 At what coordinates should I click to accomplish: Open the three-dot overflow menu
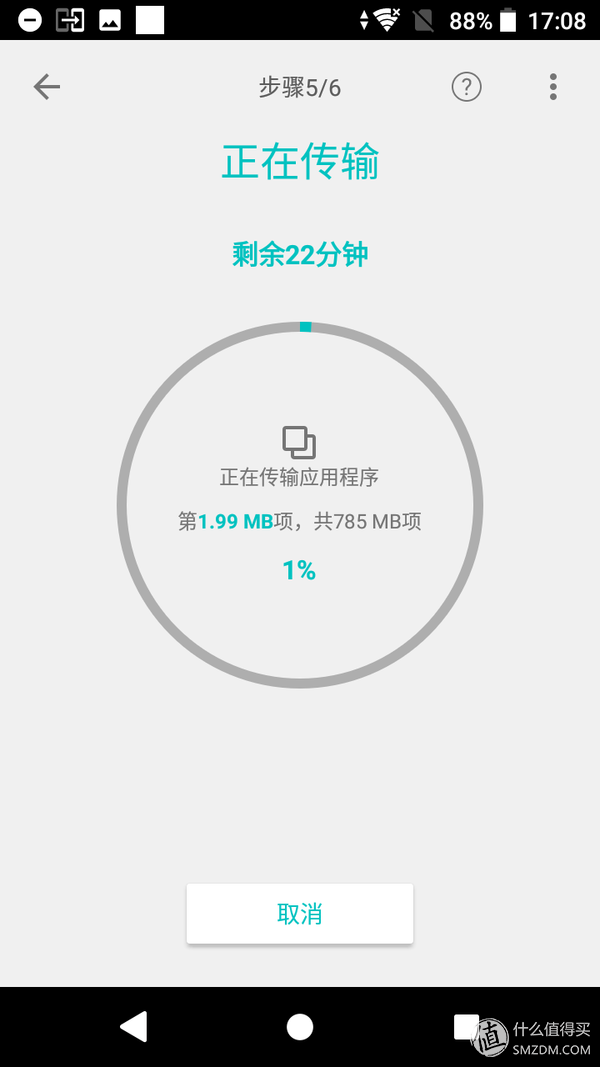pyautogui.click(x=553, y=87)
